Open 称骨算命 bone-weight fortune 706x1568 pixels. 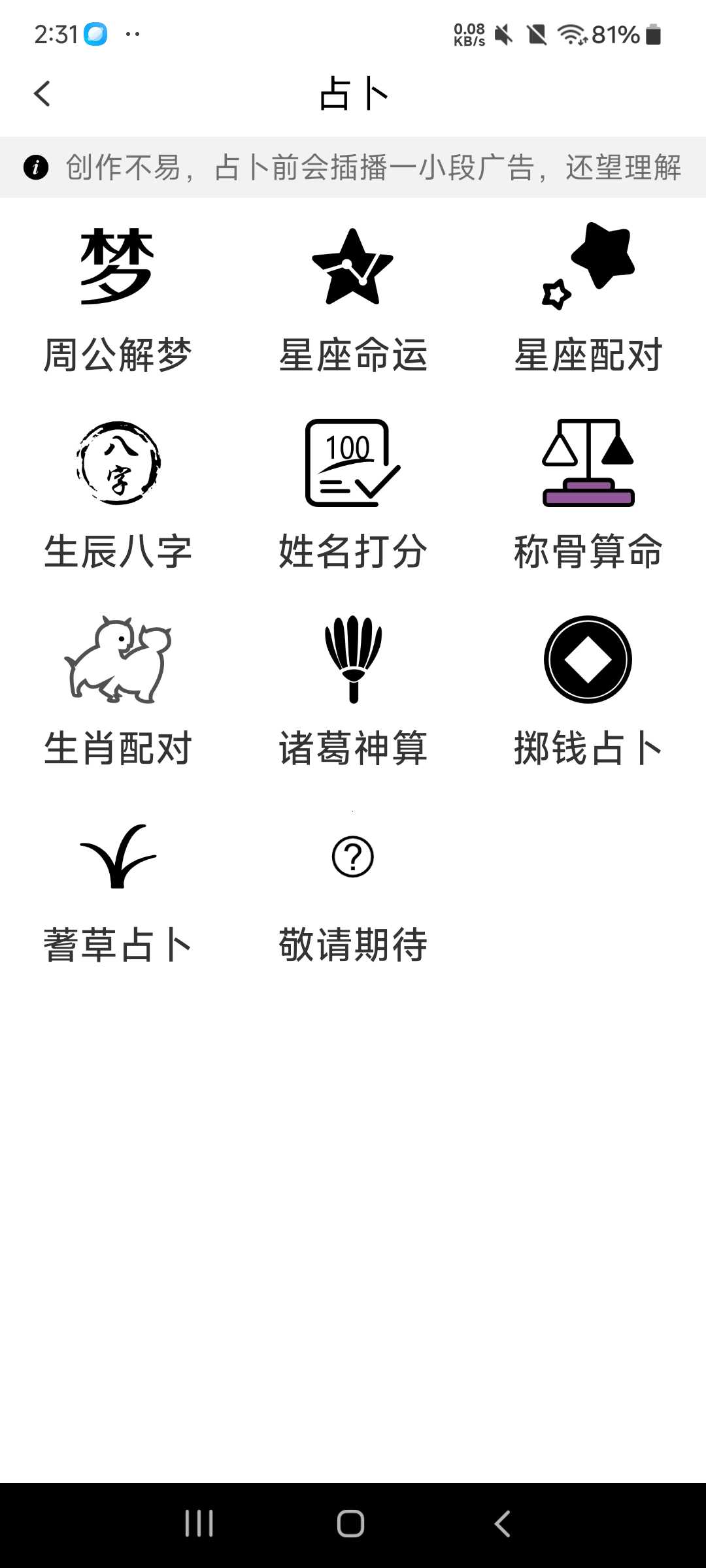tap(588, 497)
